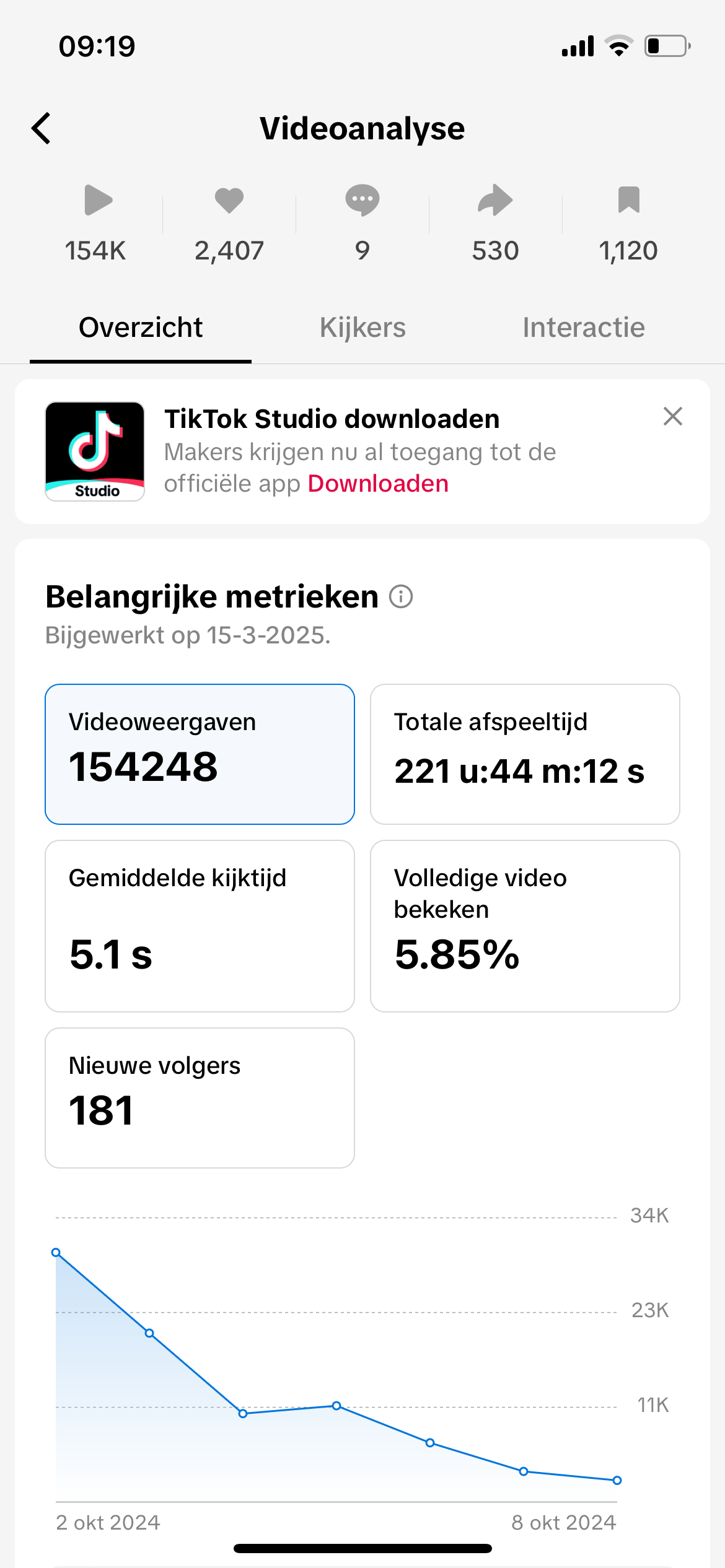Switch to the Interactie tab
Screen dimensions: 725x1568
pyautogui.click(x=583, y=328)
